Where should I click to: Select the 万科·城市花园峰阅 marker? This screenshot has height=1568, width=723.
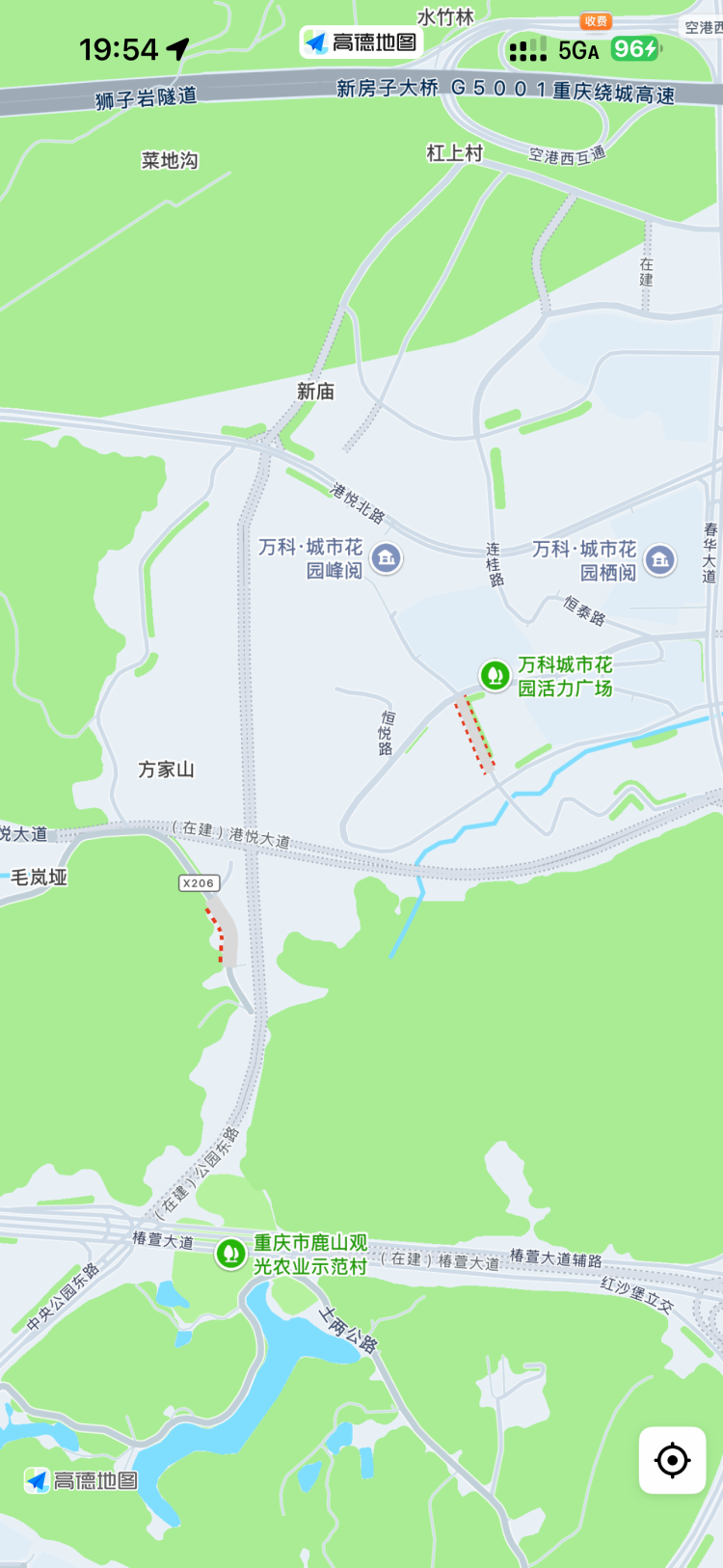pos(386,558)
